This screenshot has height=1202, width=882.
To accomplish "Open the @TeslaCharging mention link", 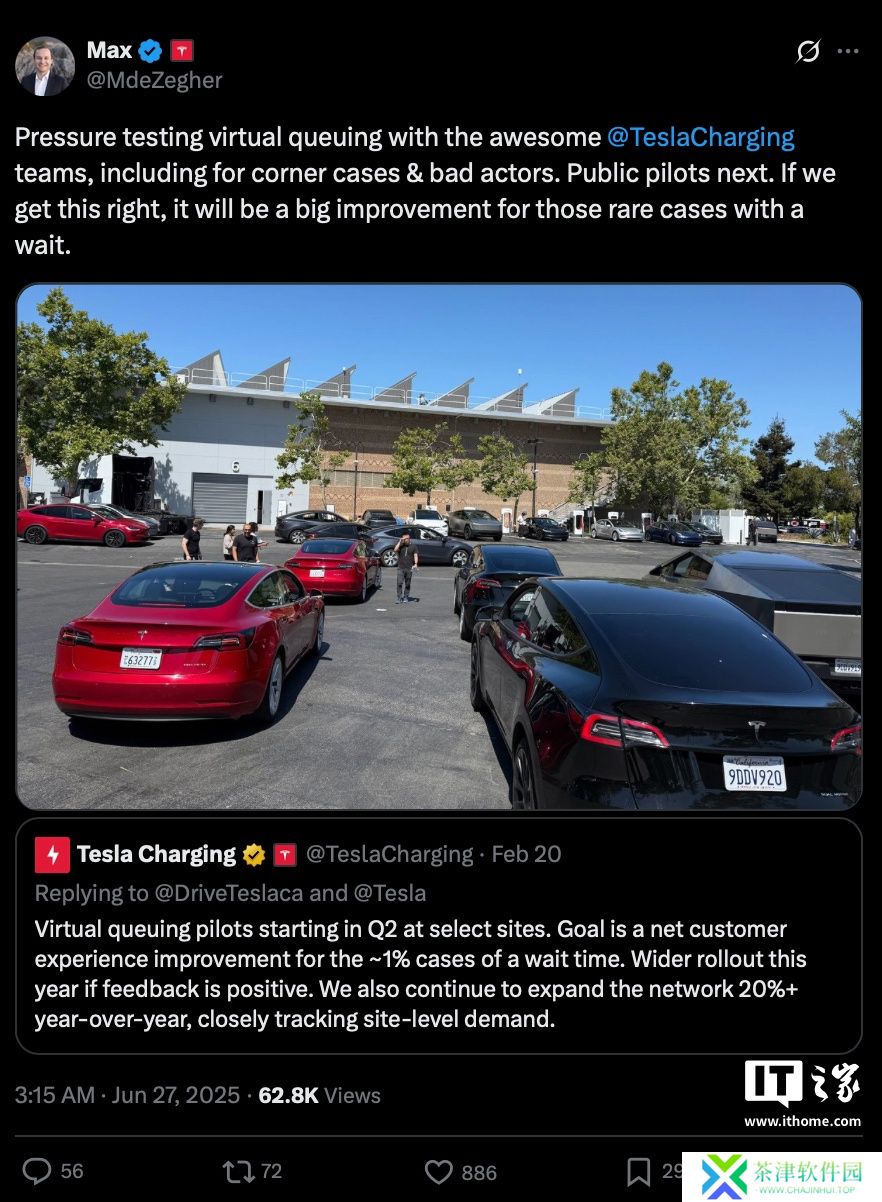I will (700, 137).
